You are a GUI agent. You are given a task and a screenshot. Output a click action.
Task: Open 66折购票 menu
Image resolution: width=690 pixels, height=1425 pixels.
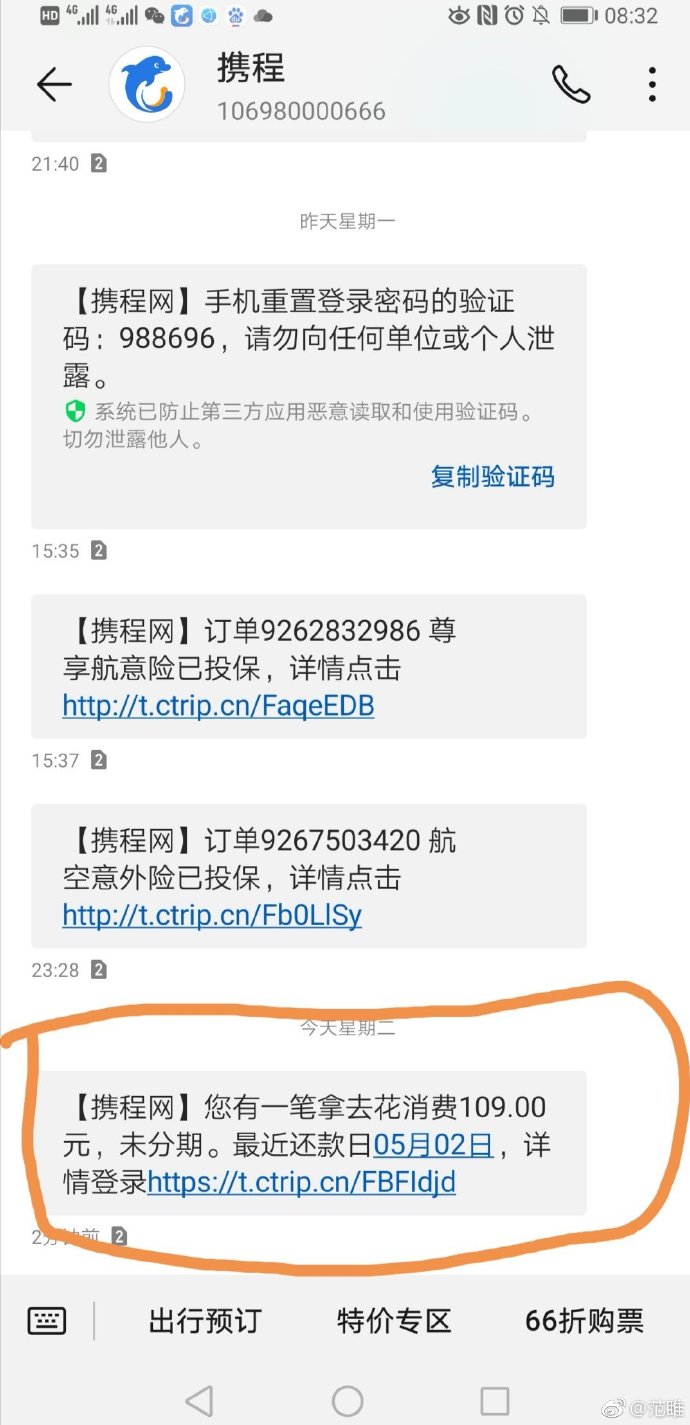pos(584,1321)
